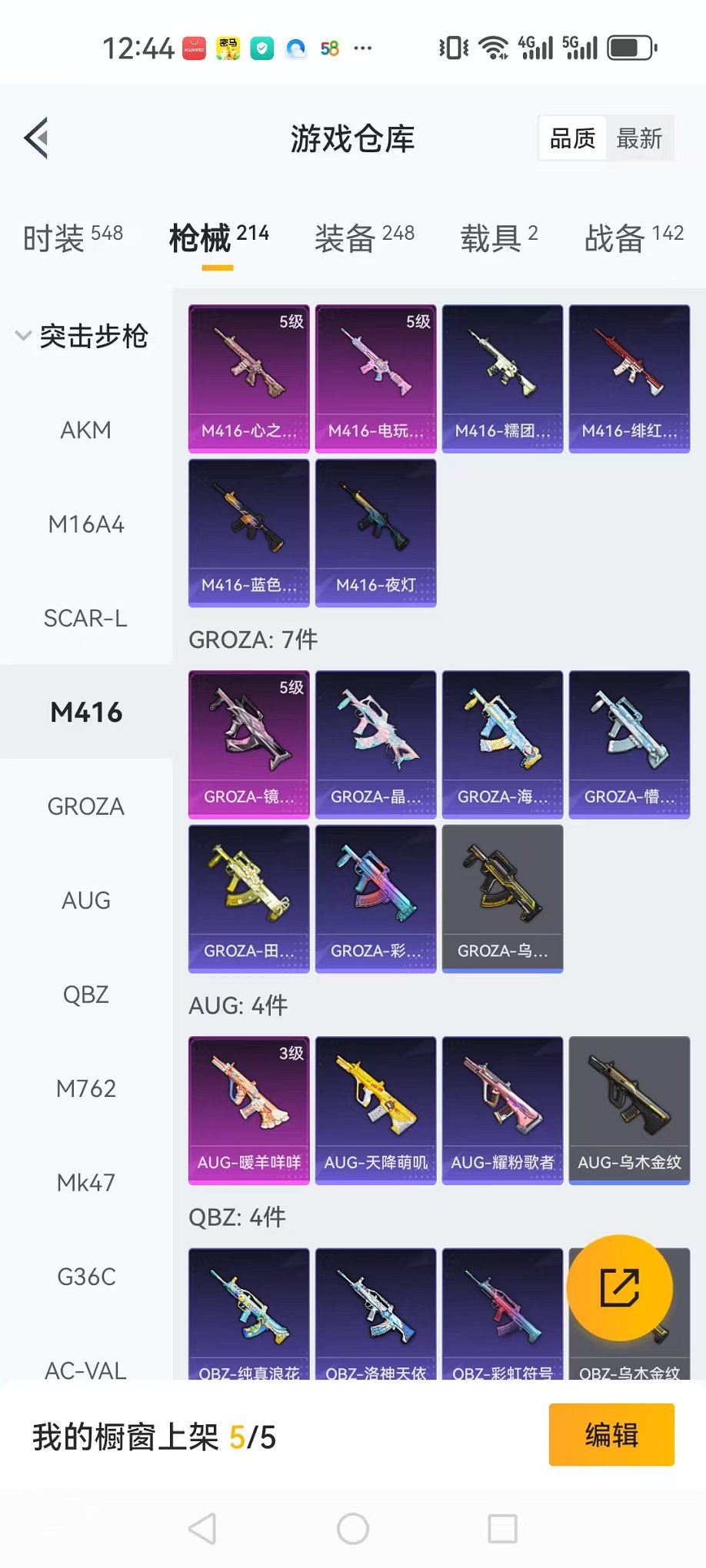Screen dimensions: 706x1568
Task: Open the M416-夜灯 skin card
Action: (x=375, y=533)
